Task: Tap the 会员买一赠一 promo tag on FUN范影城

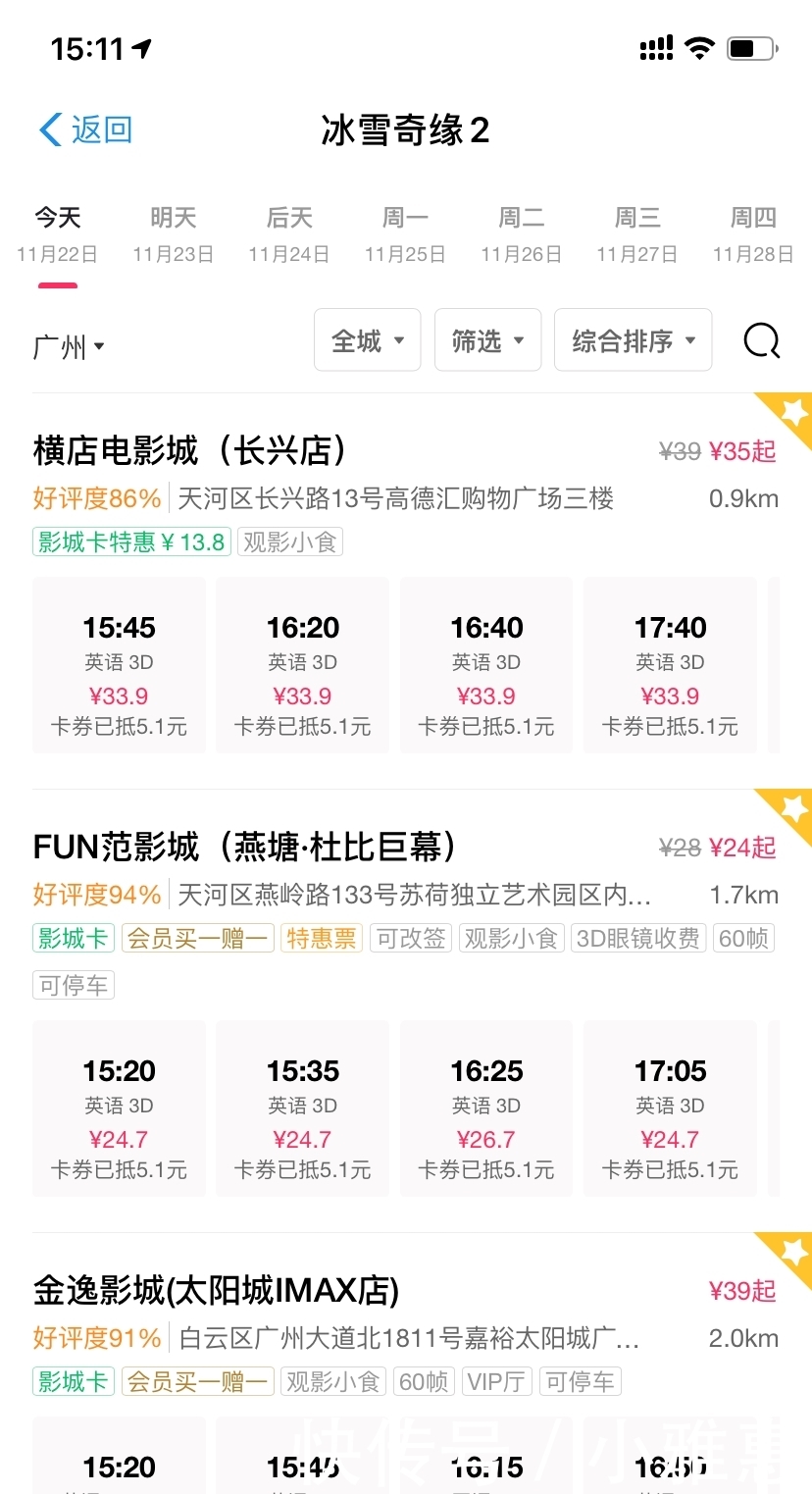Action: click(x=197, y=938)
